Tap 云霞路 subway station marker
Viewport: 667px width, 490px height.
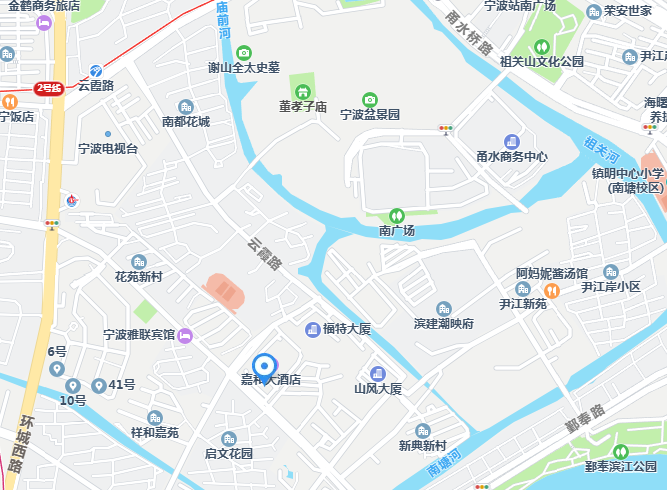coord(96,71)
